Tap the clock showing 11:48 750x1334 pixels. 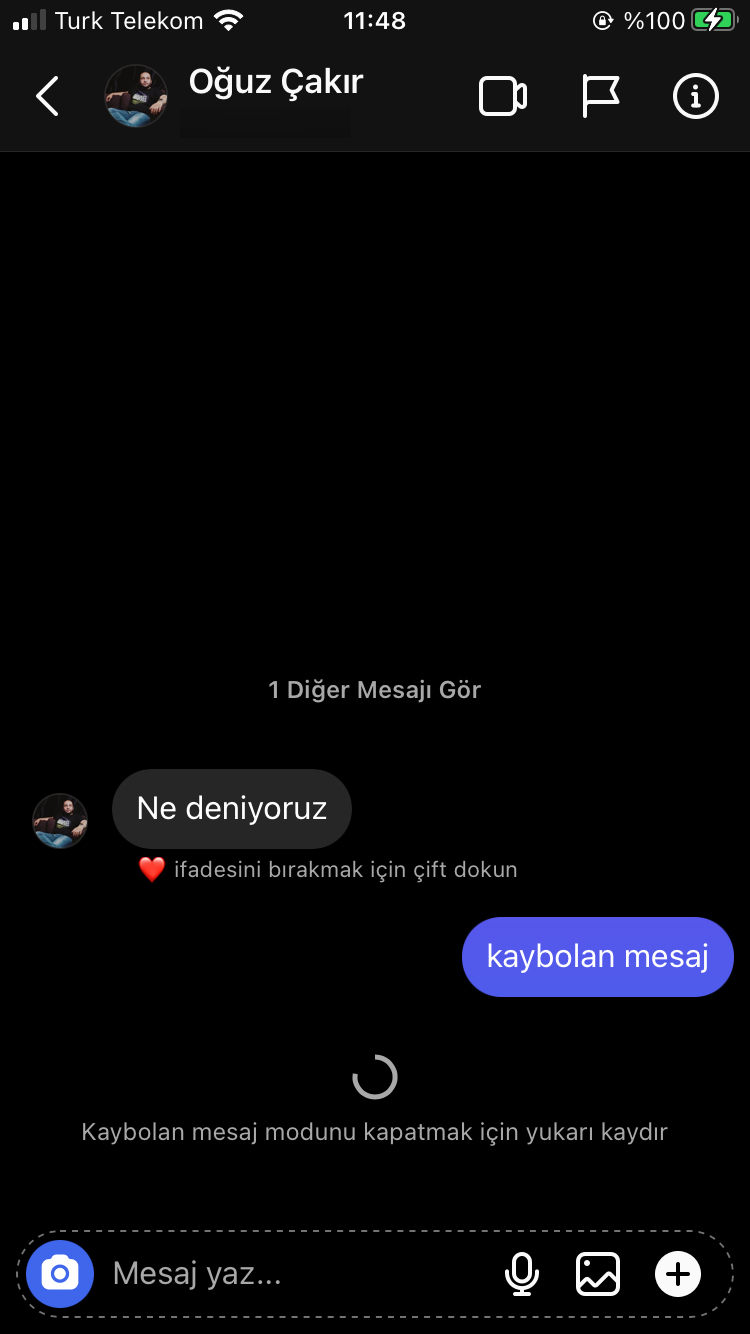pos(374,19)
